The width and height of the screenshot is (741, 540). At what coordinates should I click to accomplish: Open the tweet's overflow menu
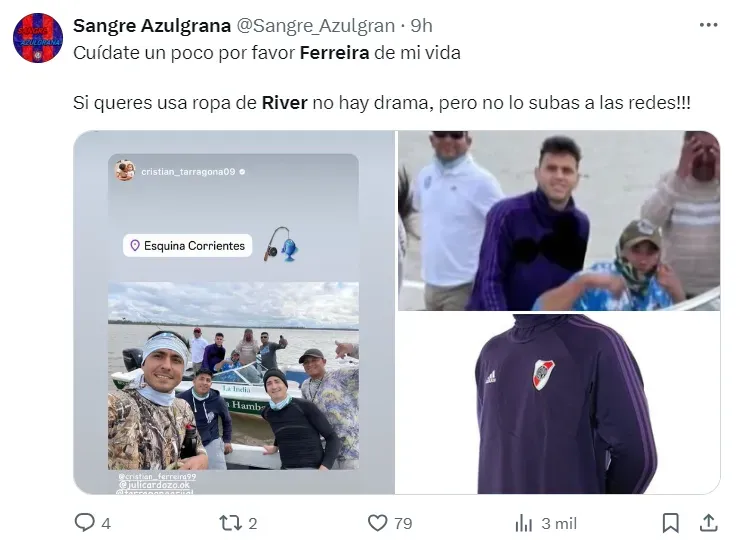(708, 24)
